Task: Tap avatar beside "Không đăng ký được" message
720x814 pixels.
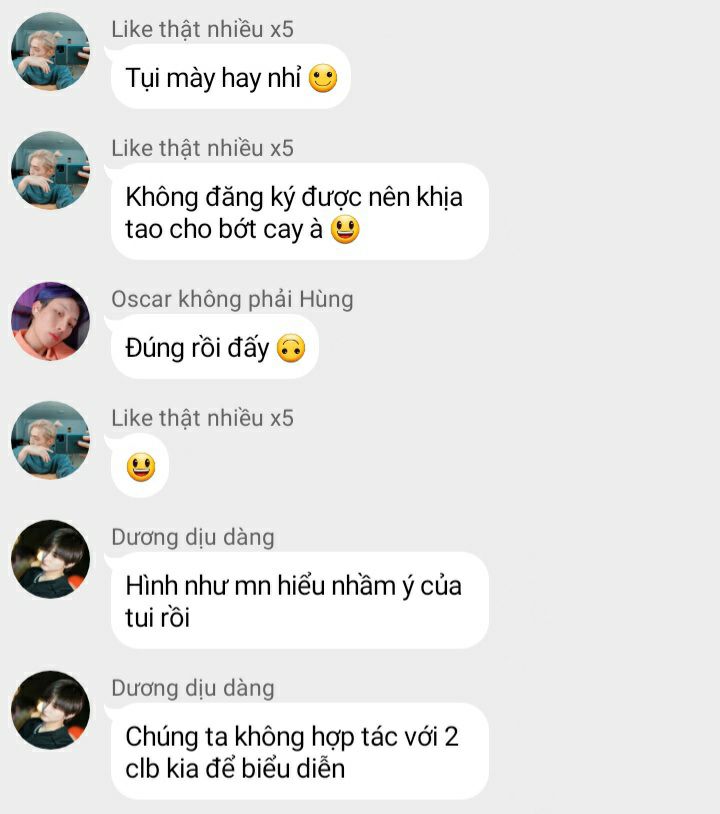Action: click(50, 170)
